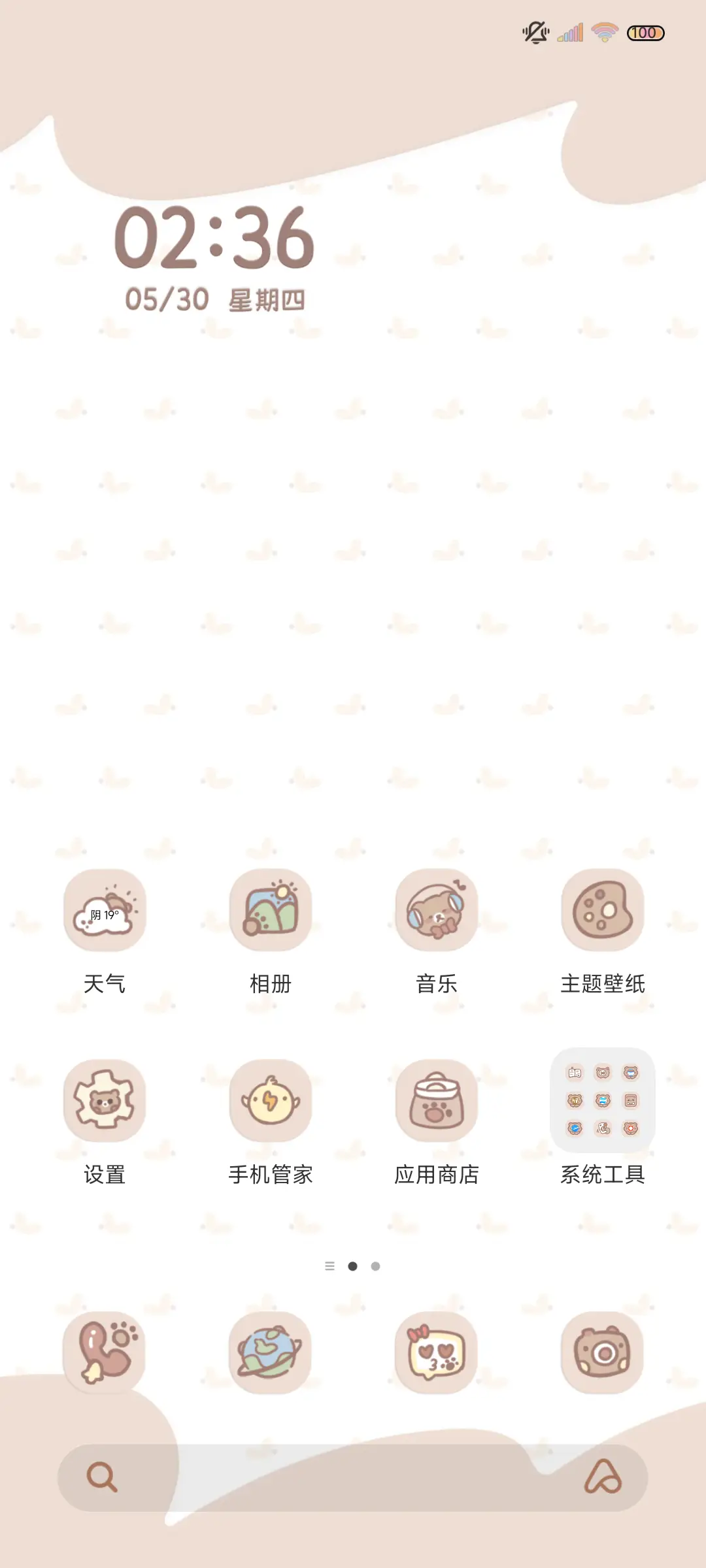Open the 天气 weather app
Image resolution: width=706 pixels, height=1568 pixels.
coord(105,911)
